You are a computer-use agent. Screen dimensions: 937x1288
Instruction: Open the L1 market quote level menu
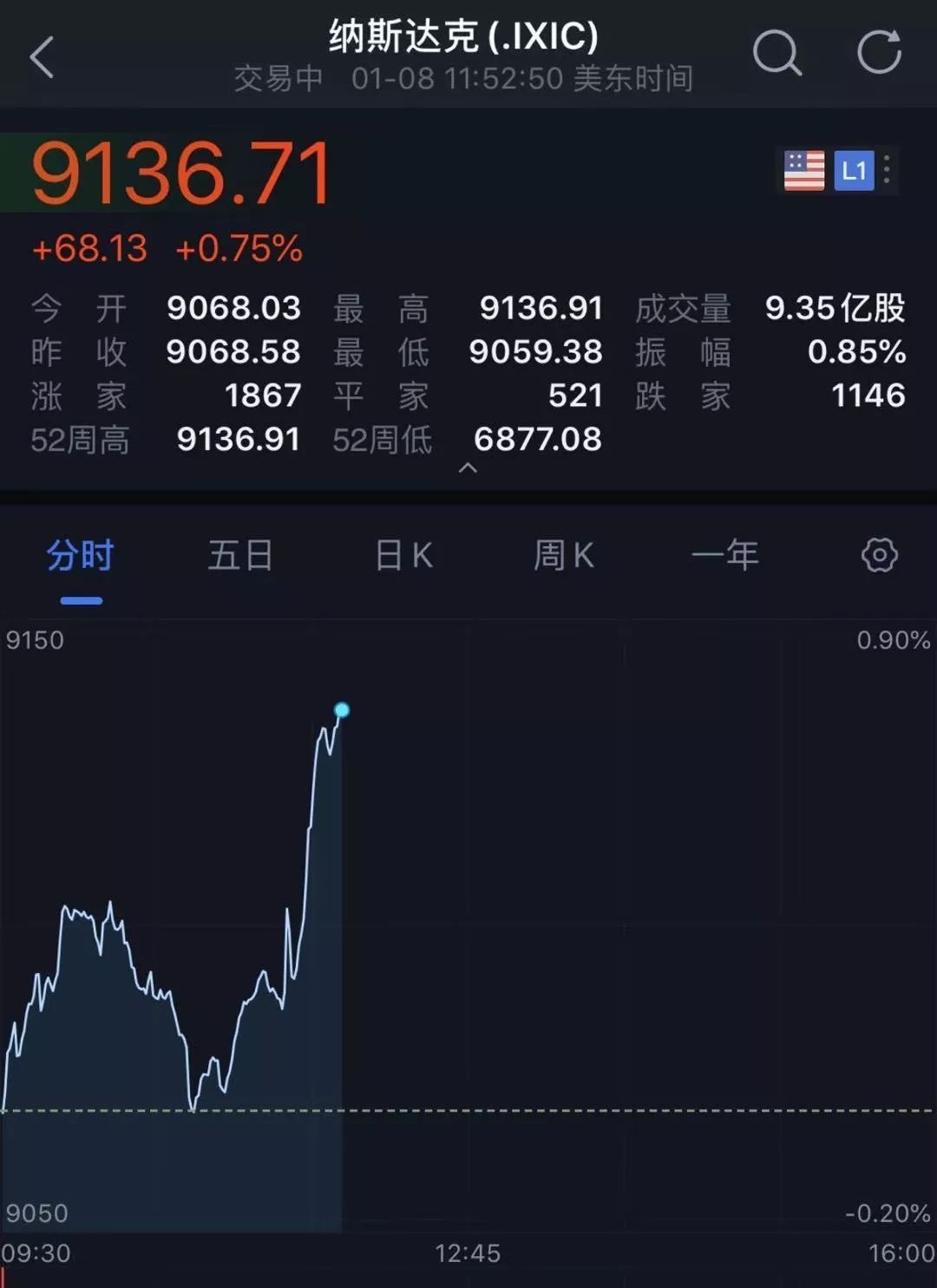point(854,170)
